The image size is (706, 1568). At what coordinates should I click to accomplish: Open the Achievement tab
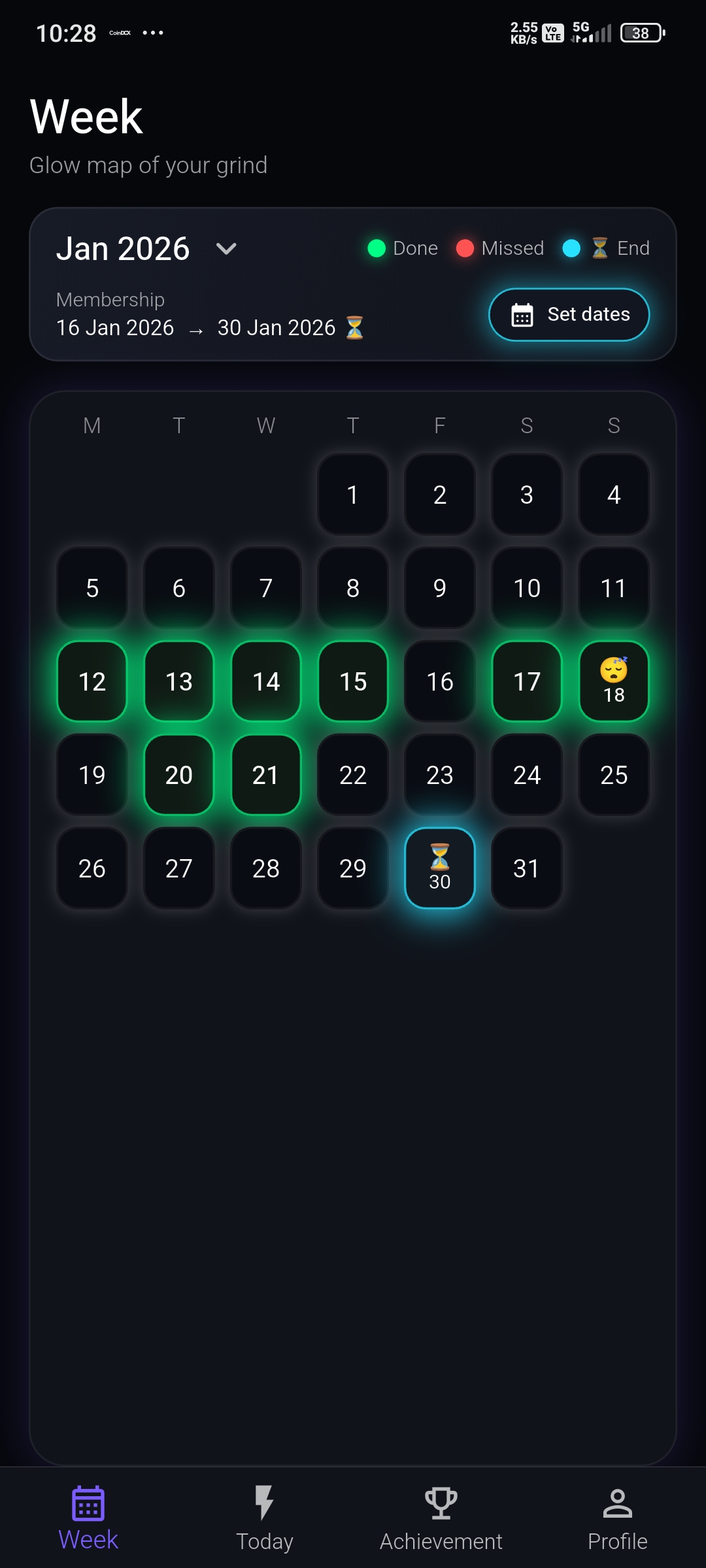pos(441,1518)
